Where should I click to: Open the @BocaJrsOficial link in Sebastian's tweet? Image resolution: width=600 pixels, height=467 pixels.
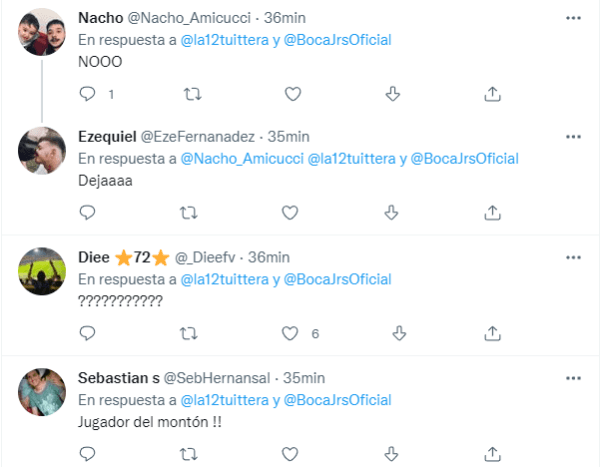click(x=338, y=399)
